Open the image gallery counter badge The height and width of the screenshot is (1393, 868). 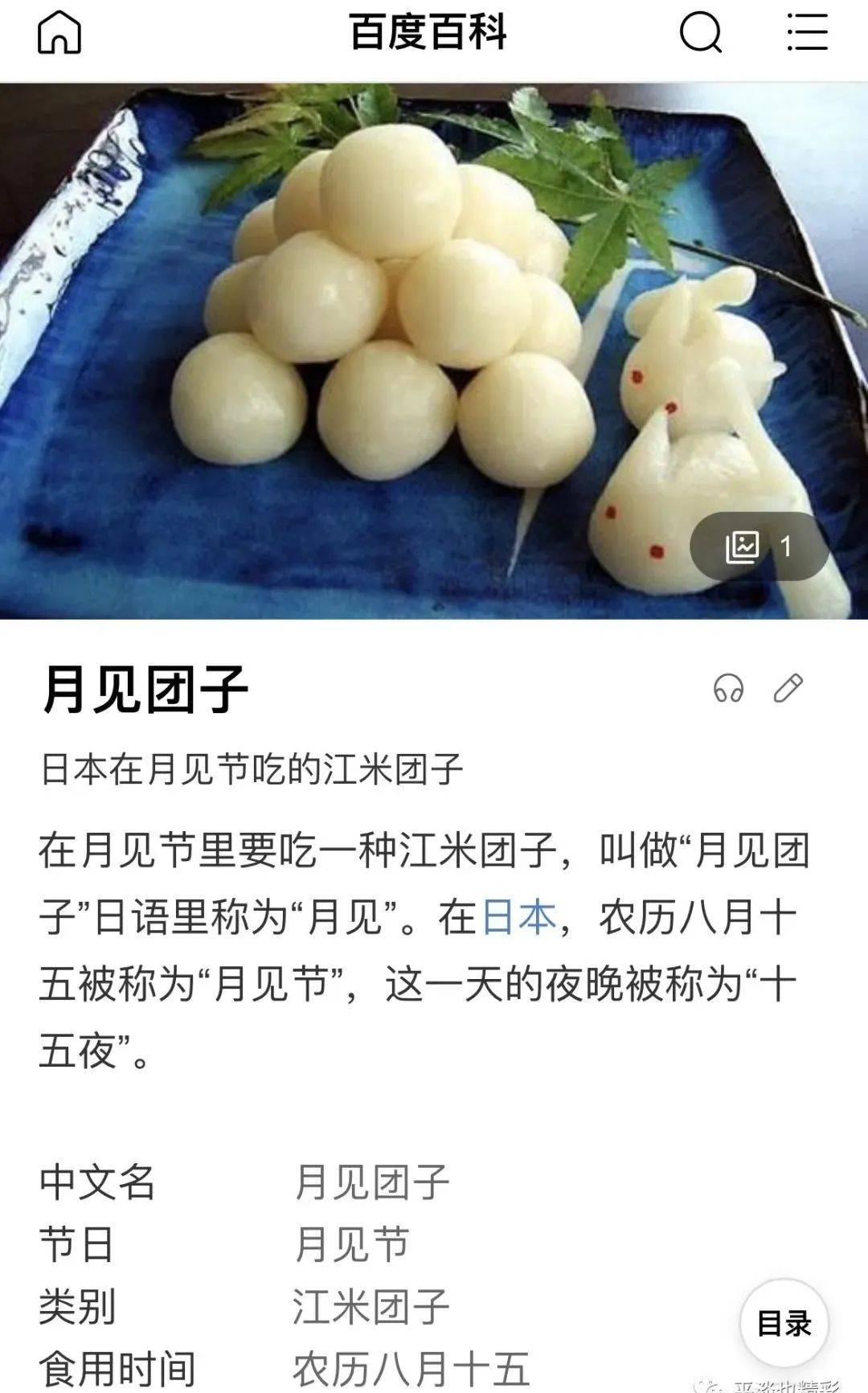pyautogui.click(x=759, y=547)
